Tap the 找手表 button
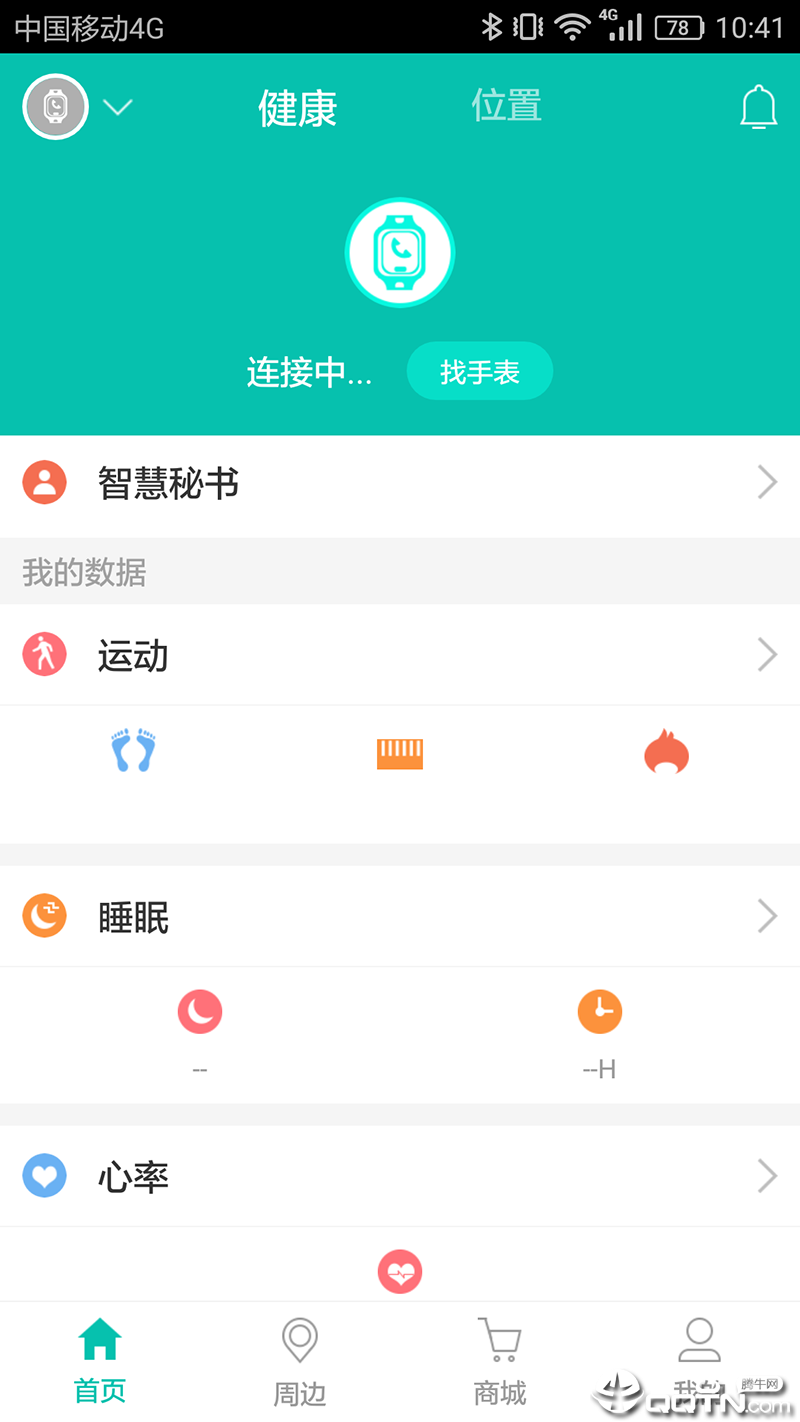Image resolution: width=800 pixels, height=1422 pixels. point(479,372)
